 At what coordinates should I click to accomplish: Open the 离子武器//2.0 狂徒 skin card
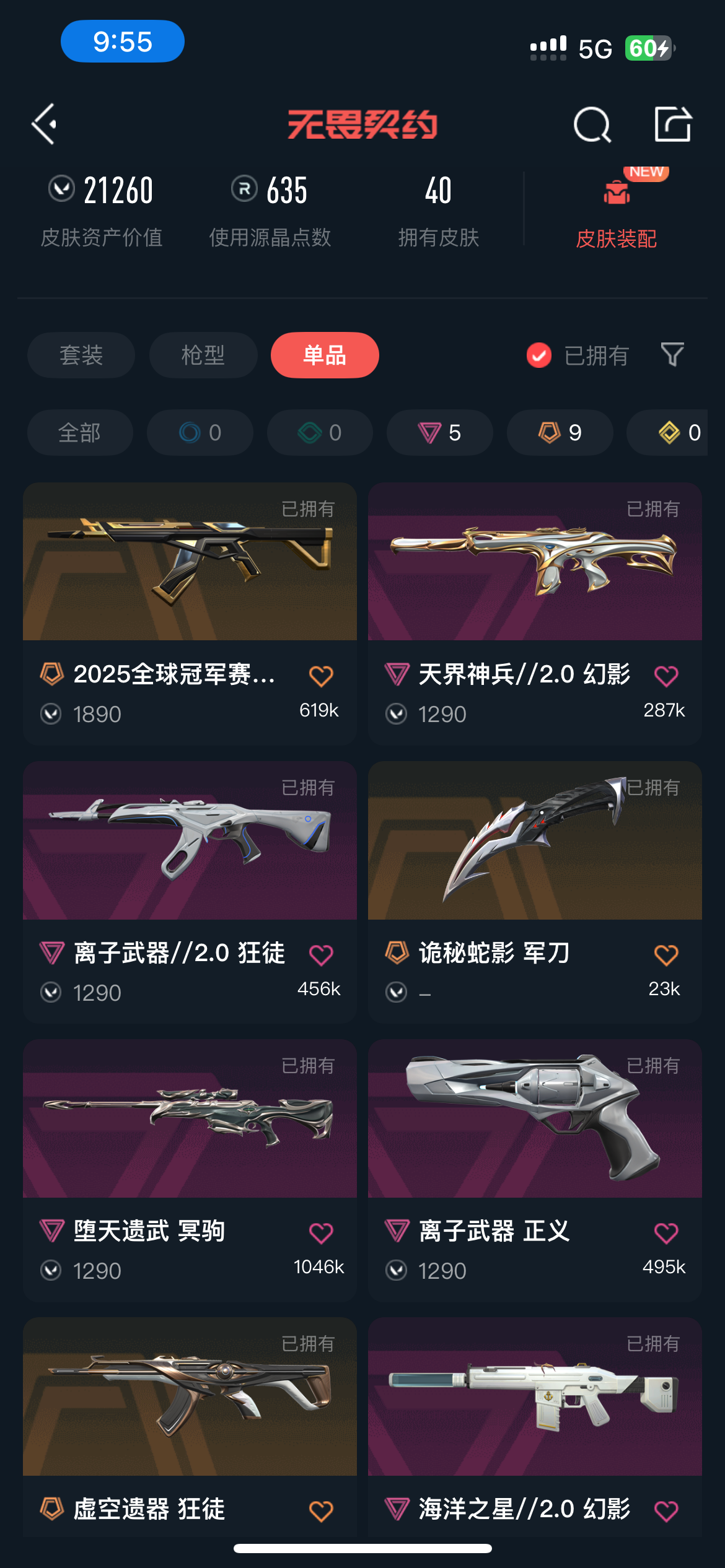[190, 892]
